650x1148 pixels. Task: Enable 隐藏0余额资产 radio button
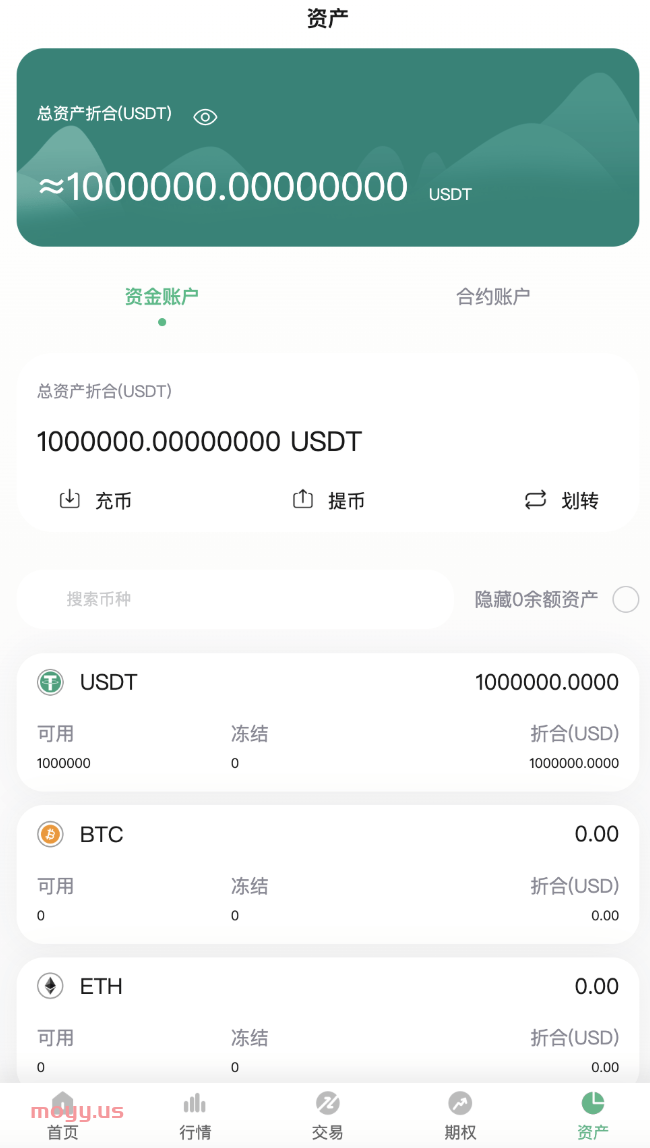click(x=625, y=599)
